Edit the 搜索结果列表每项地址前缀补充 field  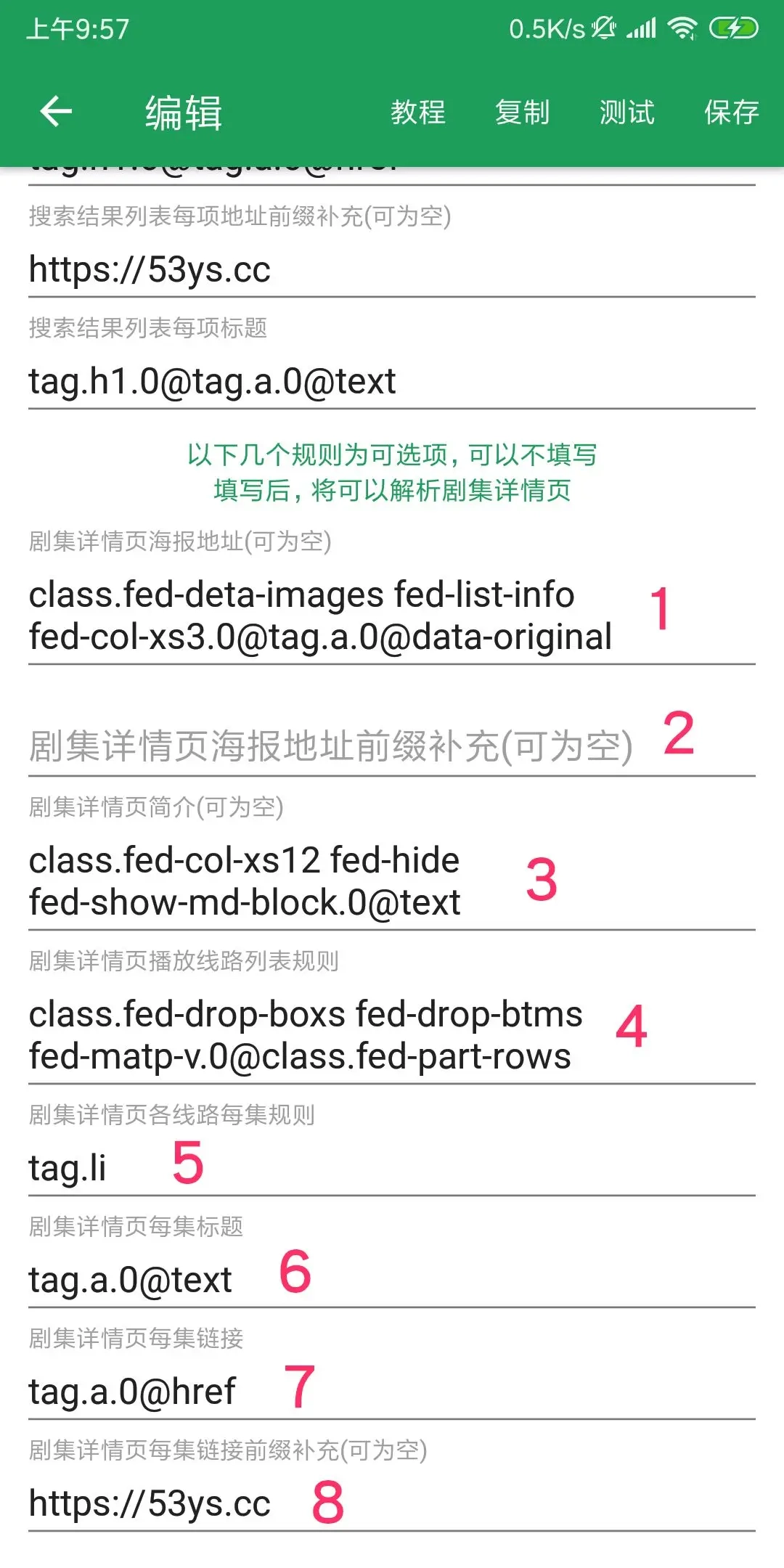tap(392, 270)
